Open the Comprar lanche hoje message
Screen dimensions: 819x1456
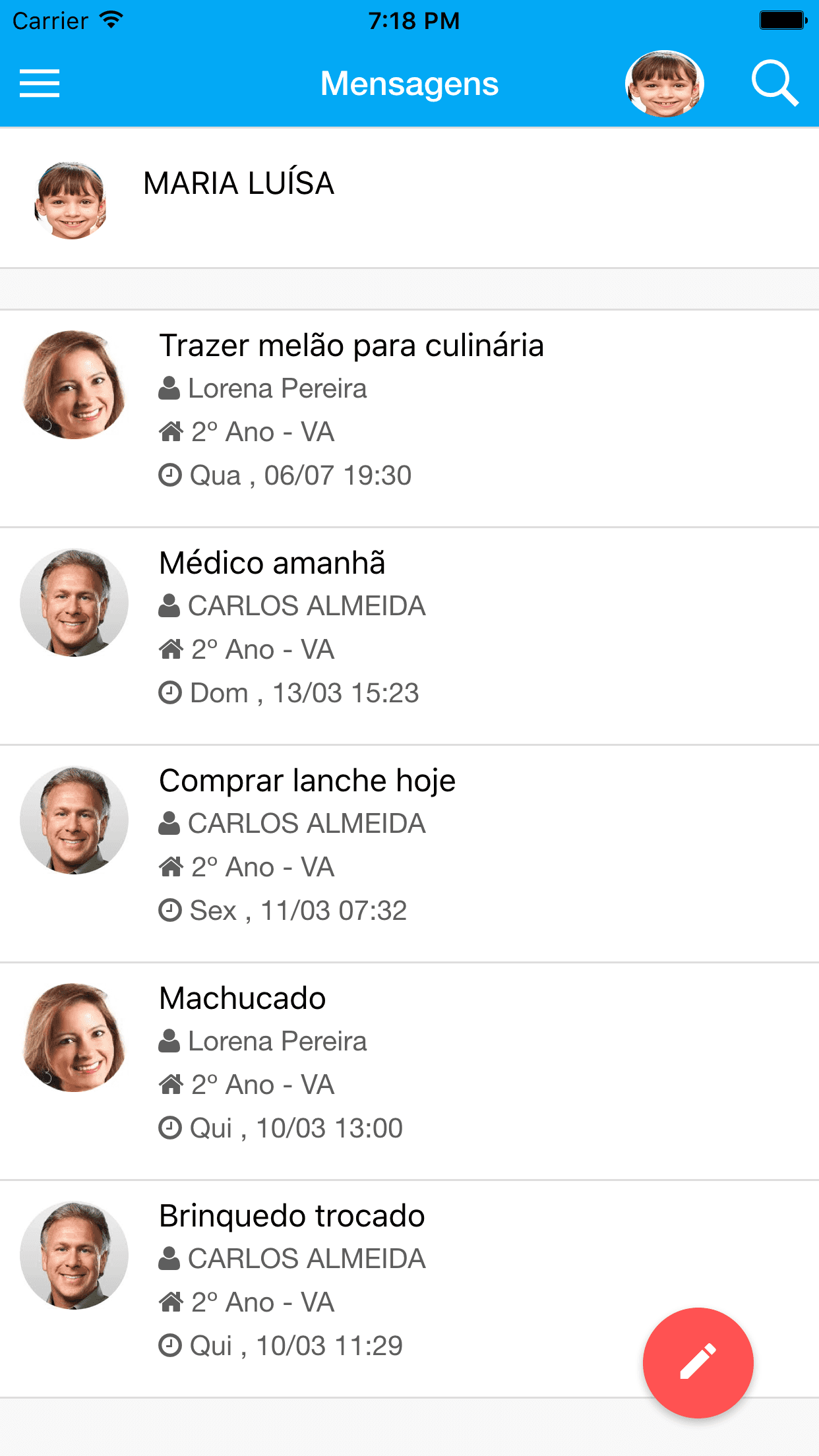[x=409, y=854]
